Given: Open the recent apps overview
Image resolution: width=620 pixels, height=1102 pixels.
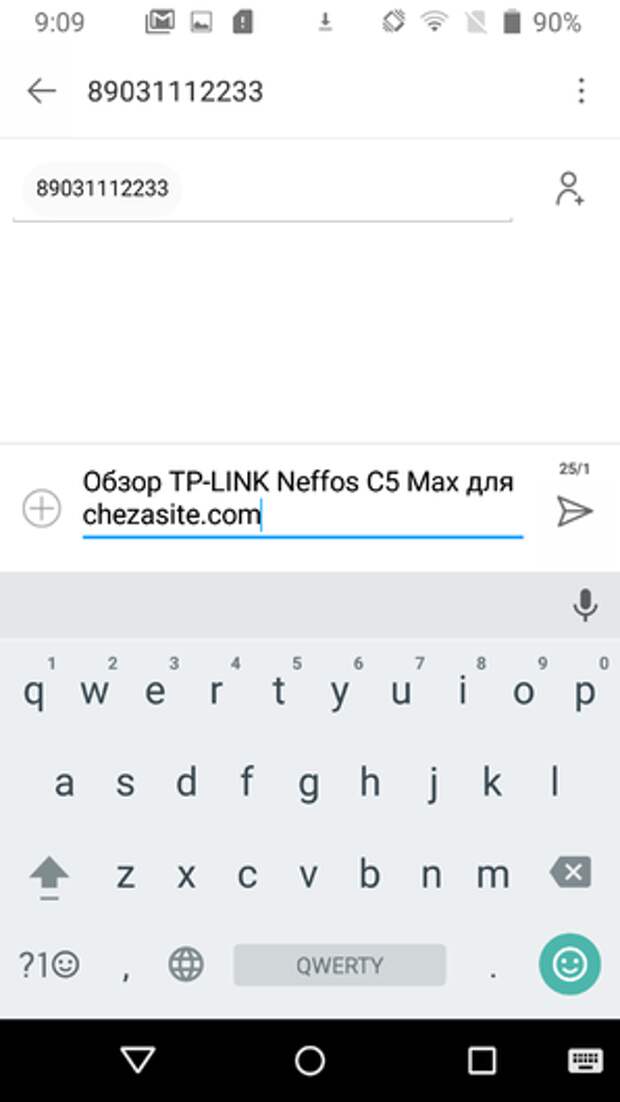Looking at the screenshot, I should click(x=482, y=1060).
